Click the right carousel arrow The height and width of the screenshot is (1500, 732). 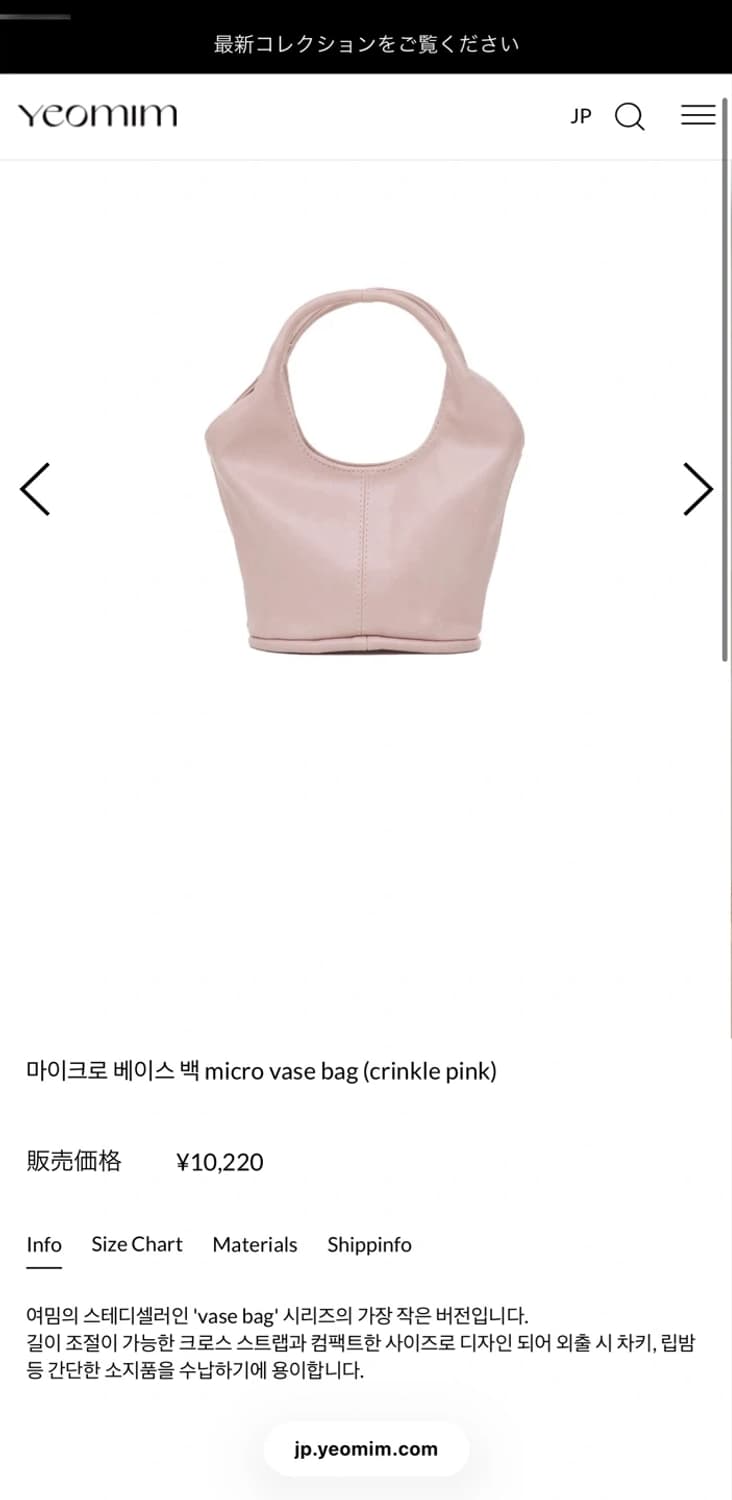click(697, 489)
